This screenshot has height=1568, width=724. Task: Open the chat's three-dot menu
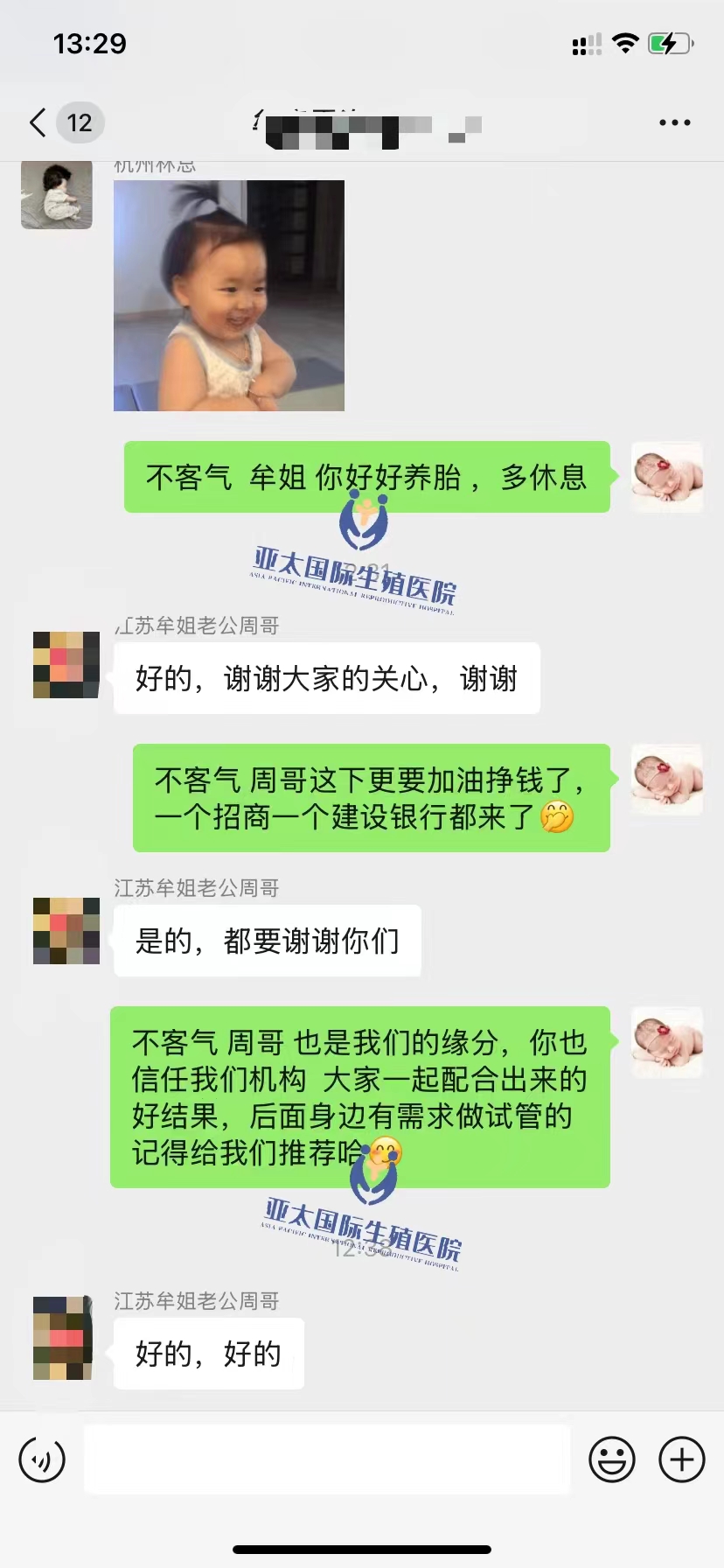pyautogui.click(x=674, y=123)
